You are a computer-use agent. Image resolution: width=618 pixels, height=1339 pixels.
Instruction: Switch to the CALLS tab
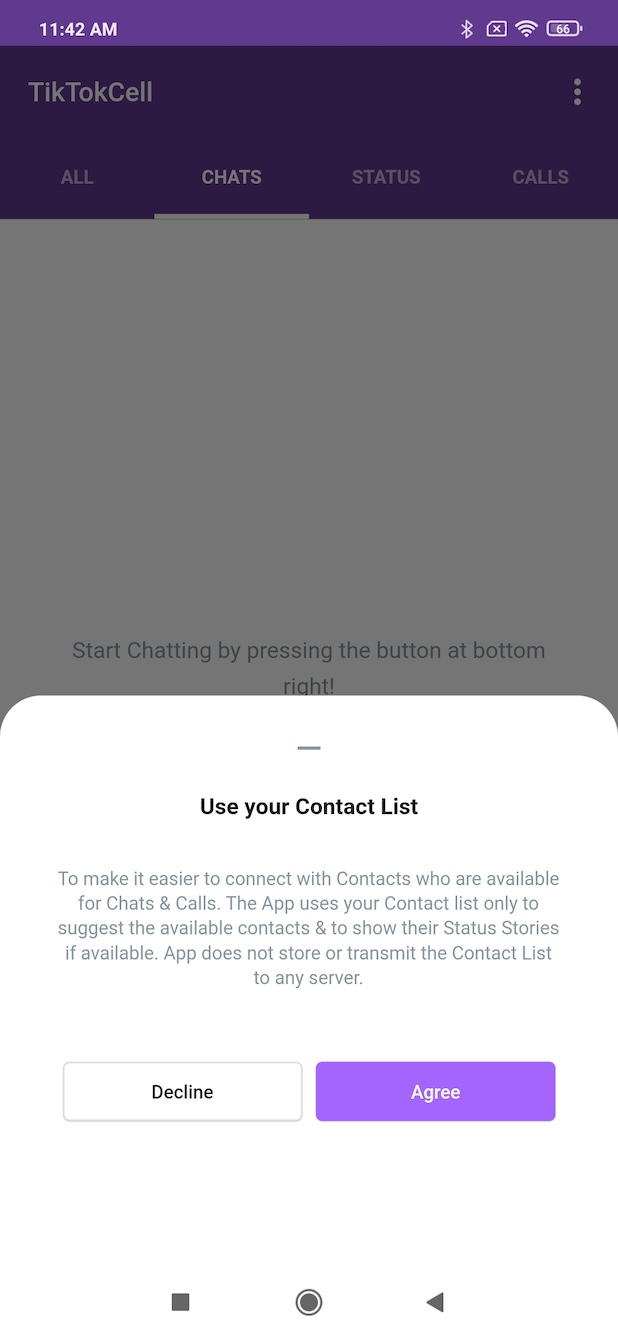pyautogui.click(x=540, y=177)
